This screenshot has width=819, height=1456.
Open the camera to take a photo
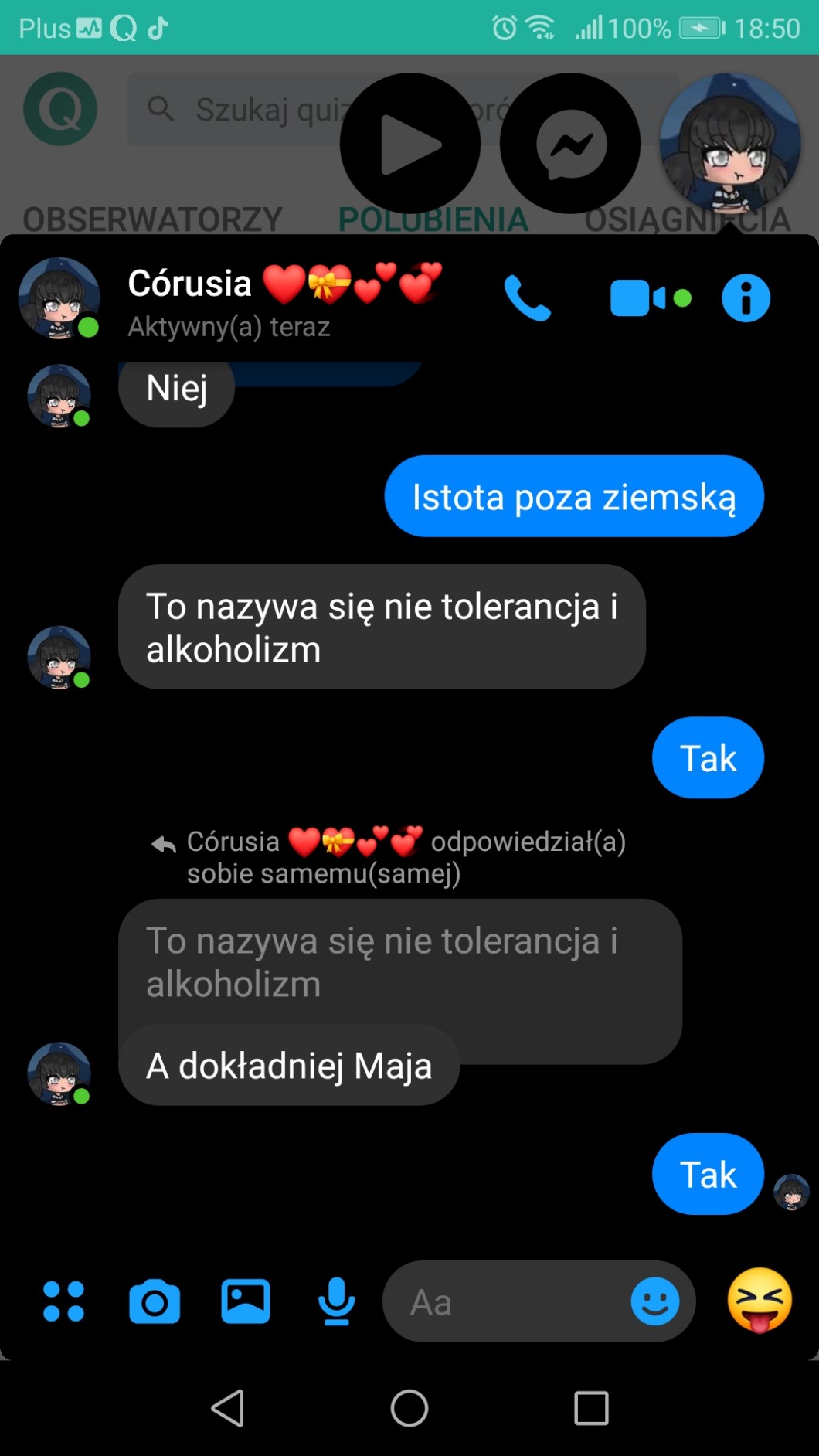pyautogui.click(x=155, y=1301)
